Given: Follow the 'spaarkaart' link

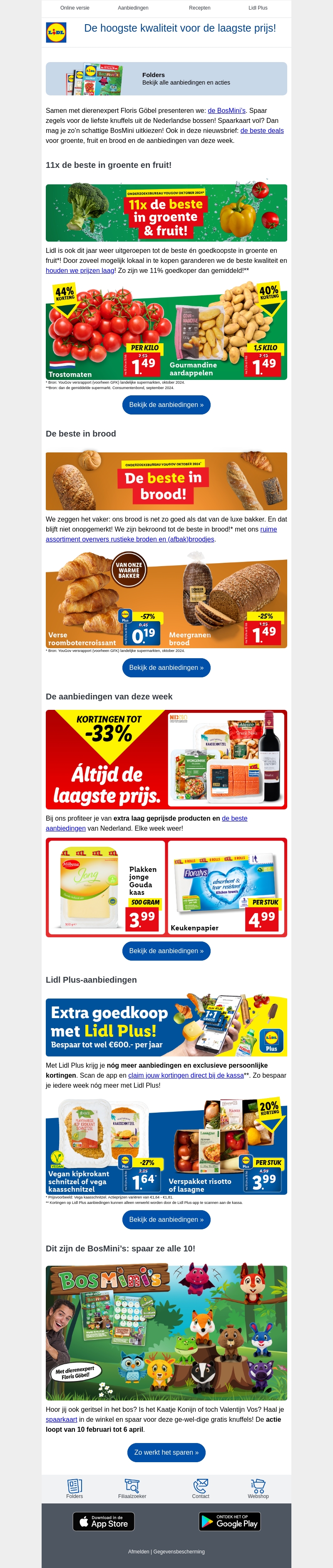Looking at the screenshot, I should (61, 1419).
